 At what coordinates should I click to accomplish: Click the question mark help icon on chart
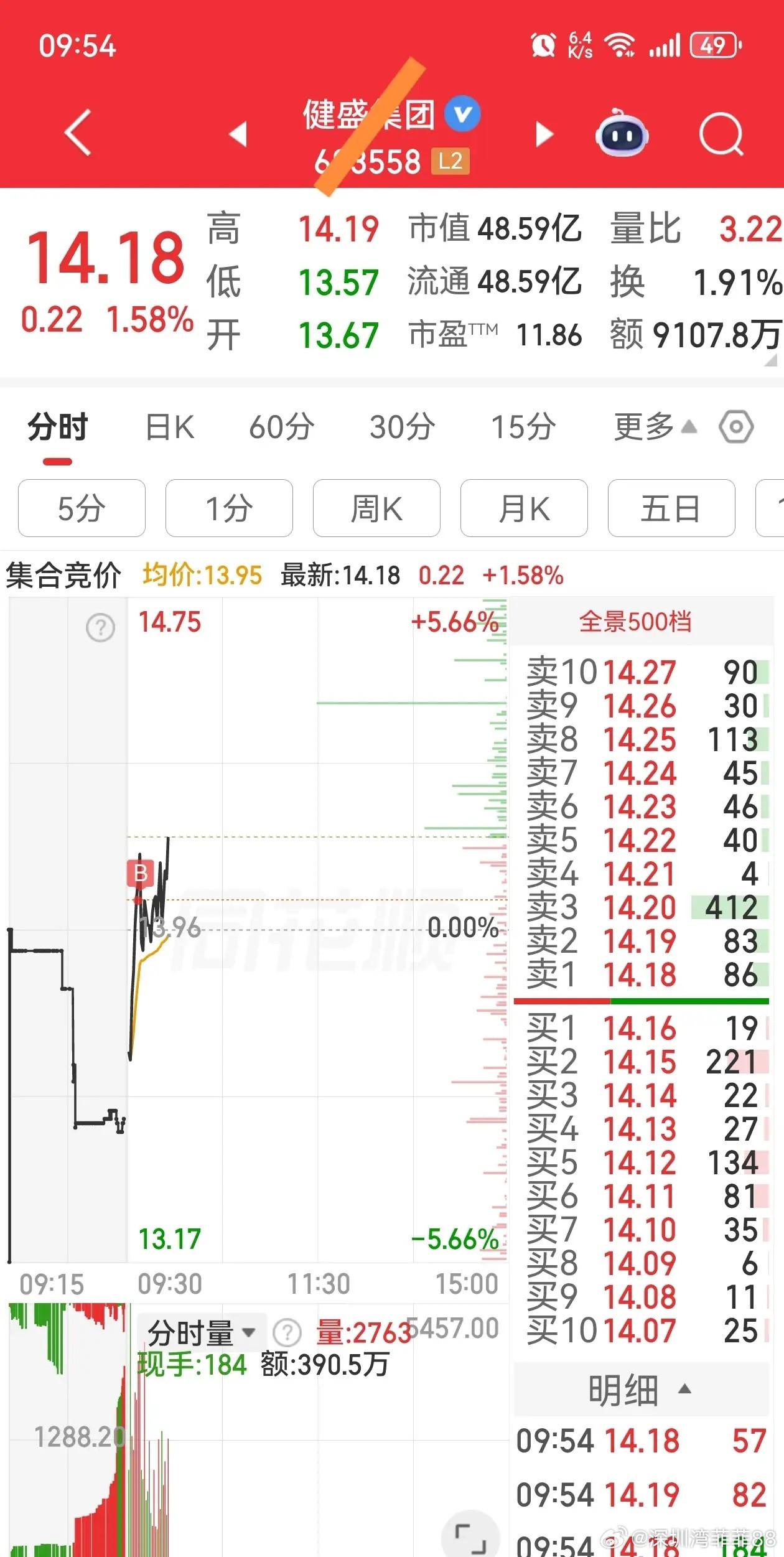(x=100, y=629)
